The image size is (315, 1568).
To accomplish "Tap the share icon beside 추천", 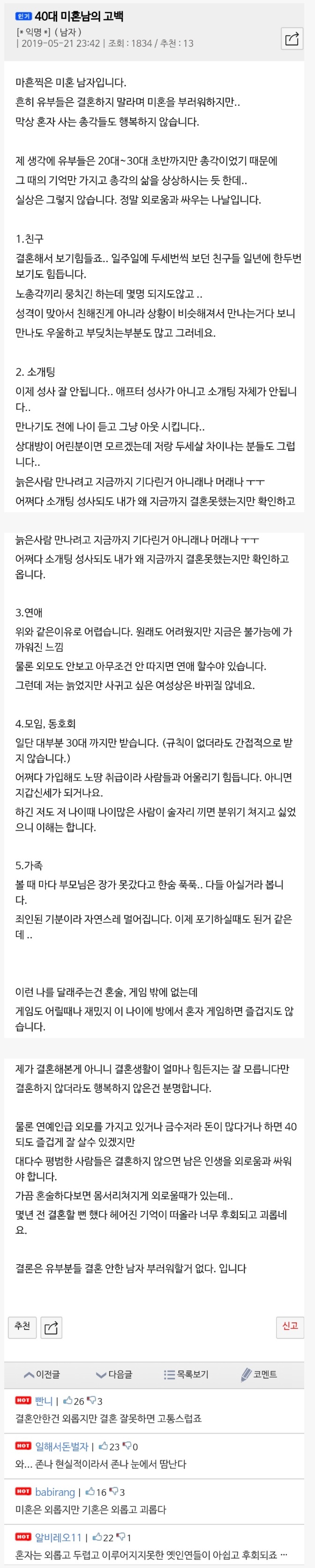I will tap(51, 1328).
